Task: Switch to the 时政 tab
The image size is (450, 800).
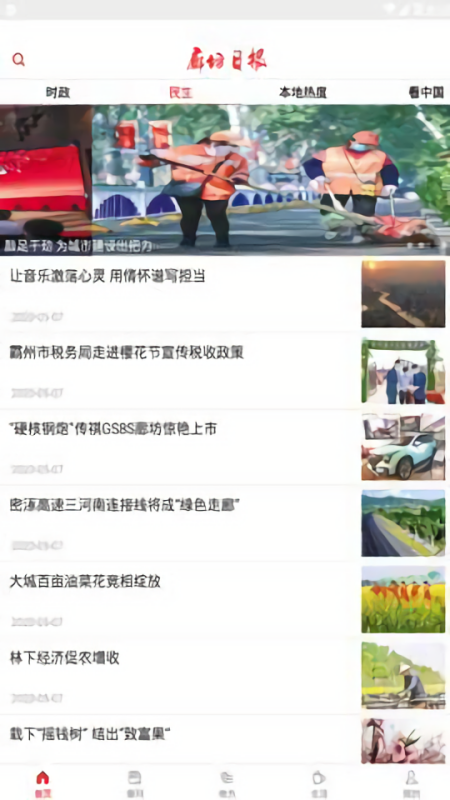Action: (58, 92)
